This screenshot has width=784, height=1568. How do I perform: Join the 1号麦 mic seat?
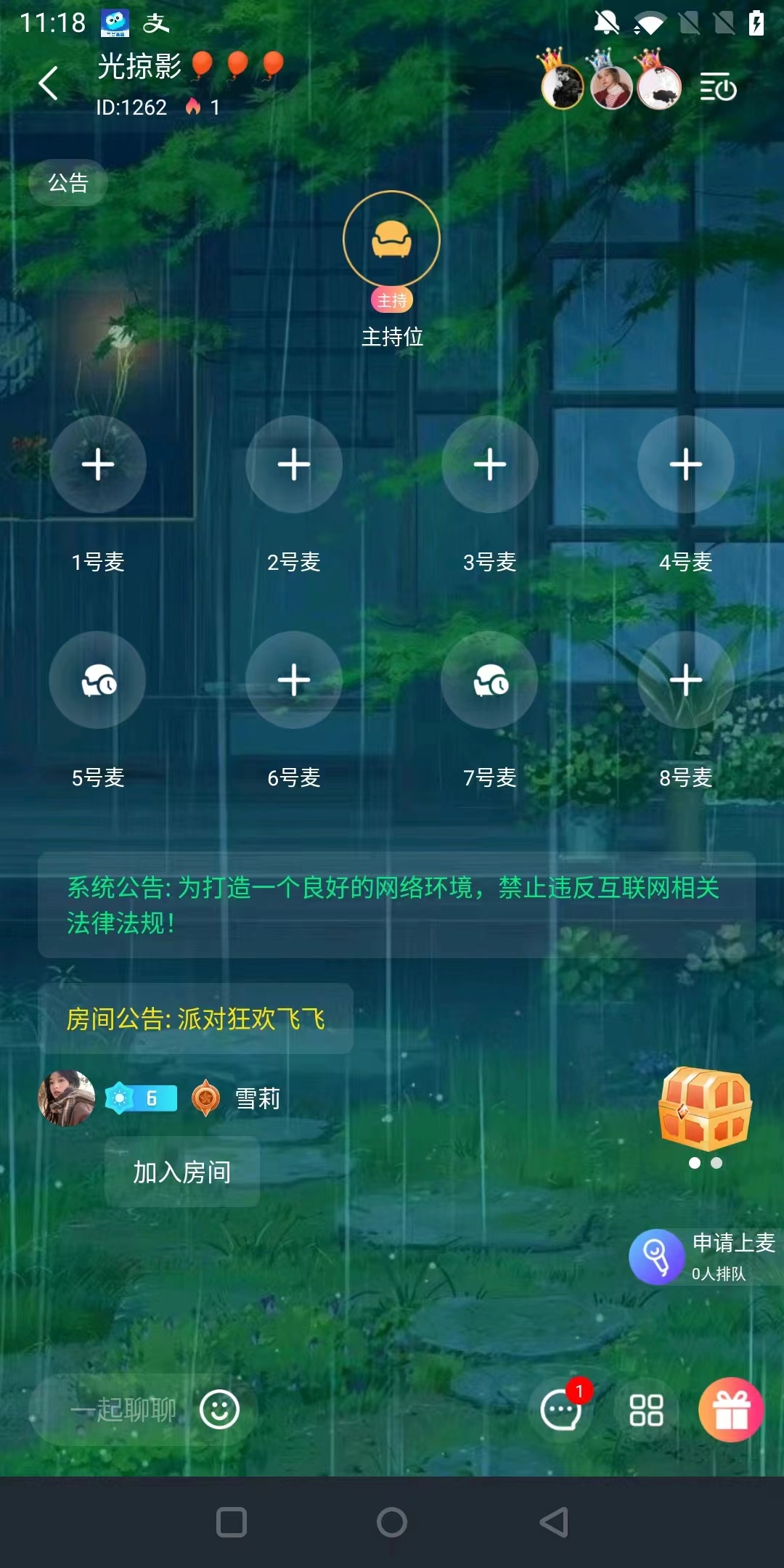(x=98, y=465)
